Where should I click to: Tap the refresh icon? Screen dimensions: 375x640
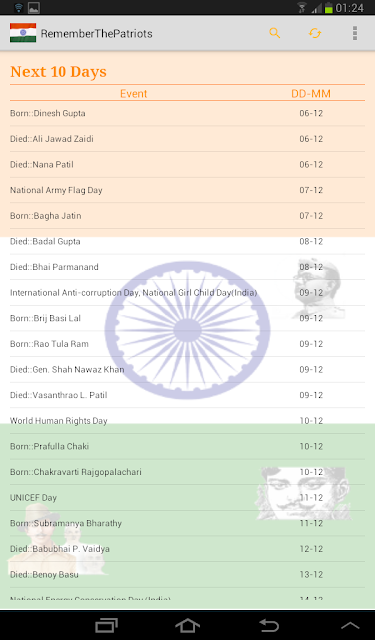click(315, 33)
